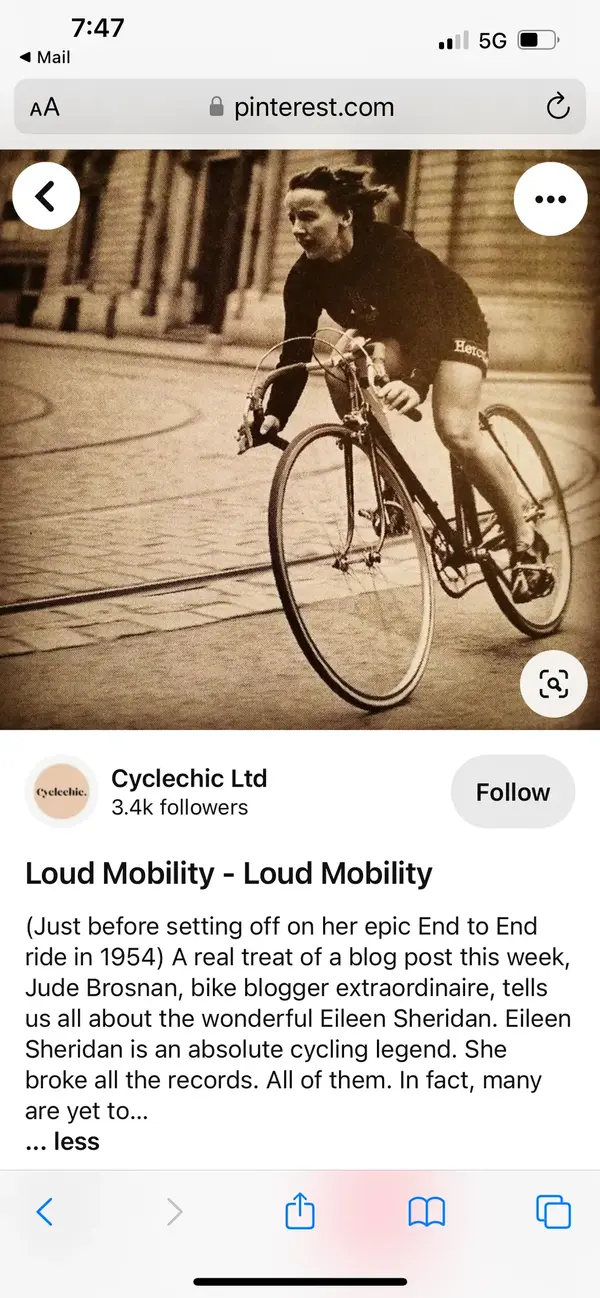Go to the previous page in Safari
This screenshot has width=600, height=1298.
tap(45, 1213)
